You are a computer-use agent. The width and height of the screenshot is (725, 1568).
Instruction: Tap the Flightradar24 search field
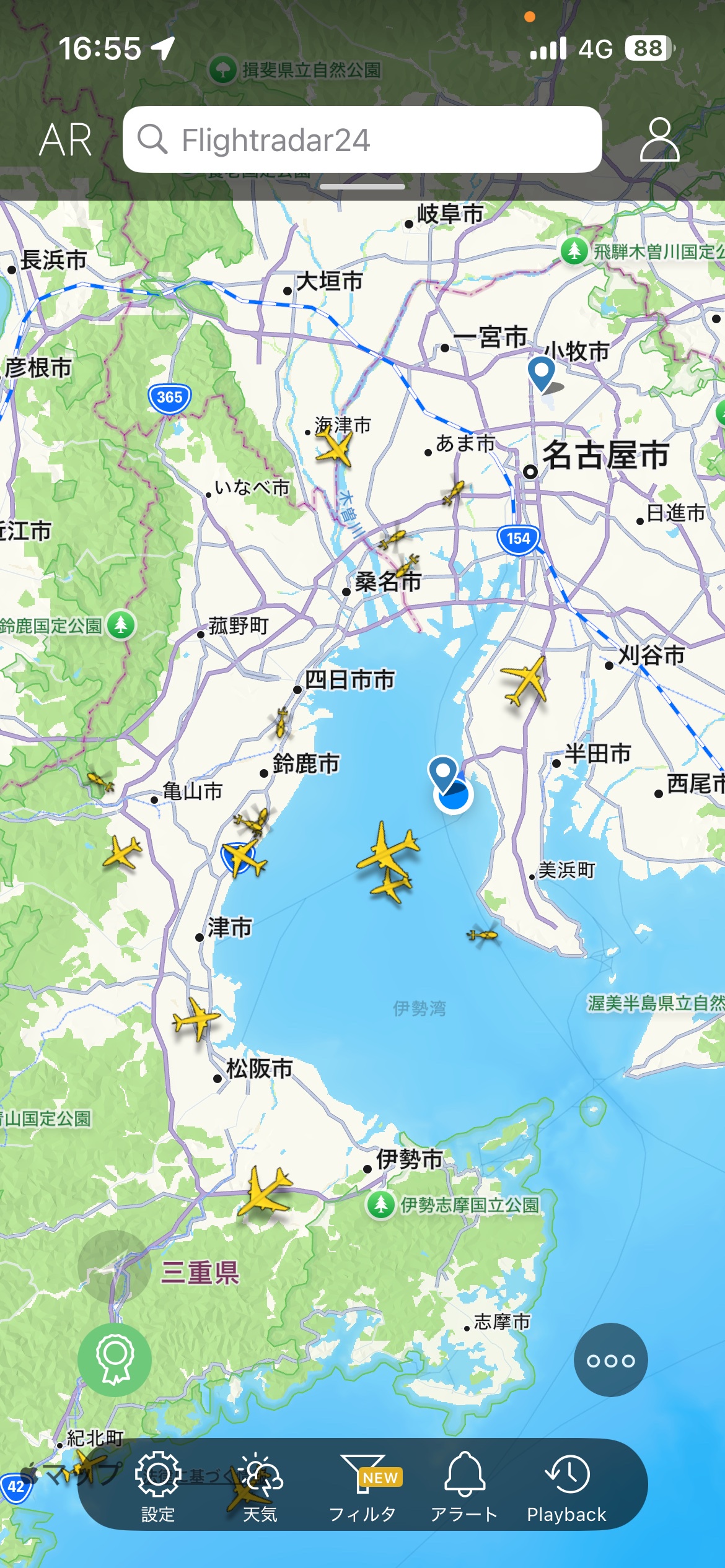point(362,140)
